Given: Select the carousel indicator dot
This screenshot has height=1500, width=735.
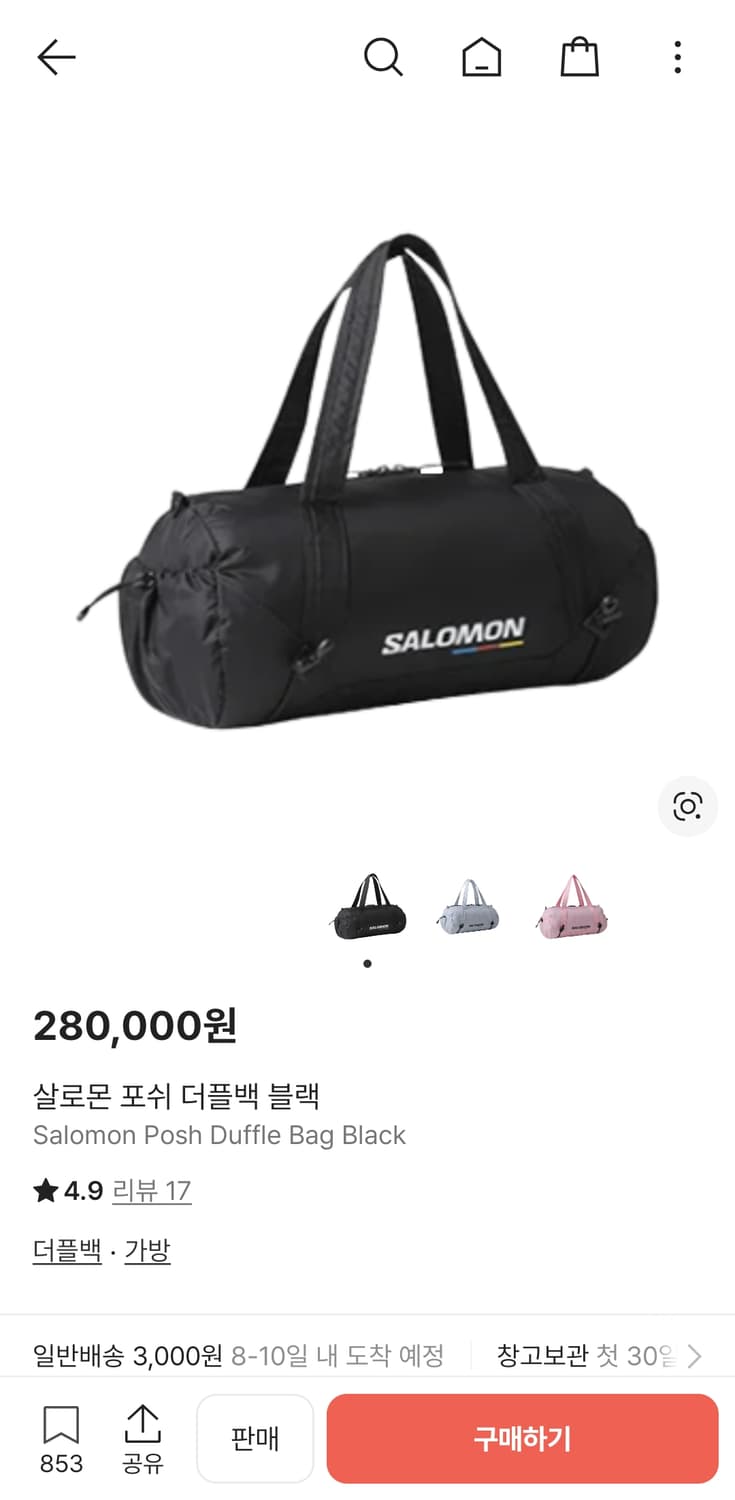Looking at the screenshot, I should (x=367, y=964).
